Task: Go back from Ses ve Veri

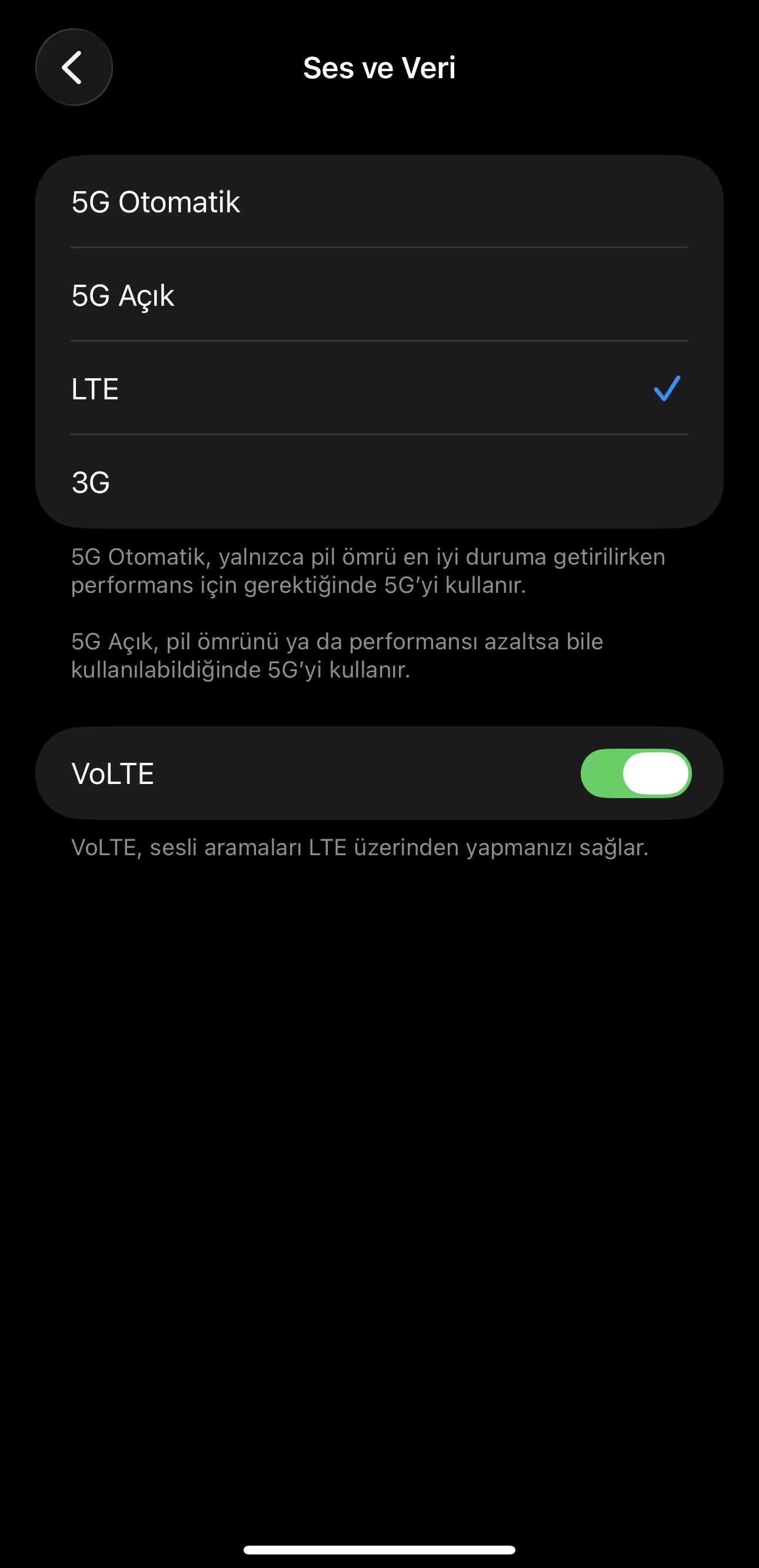Action: (x=74, y=67)
